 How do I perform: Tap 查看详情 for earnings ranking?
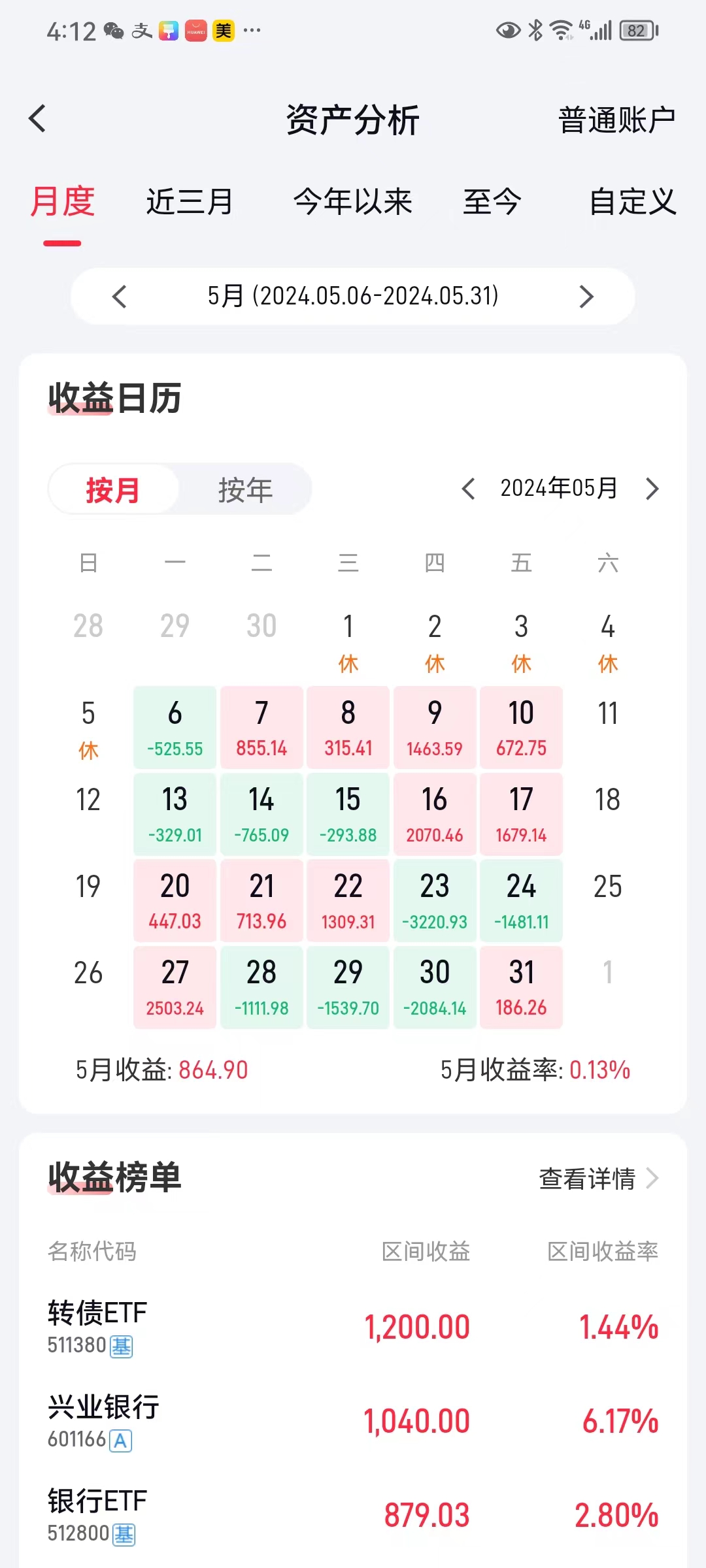coord(599,1179)
